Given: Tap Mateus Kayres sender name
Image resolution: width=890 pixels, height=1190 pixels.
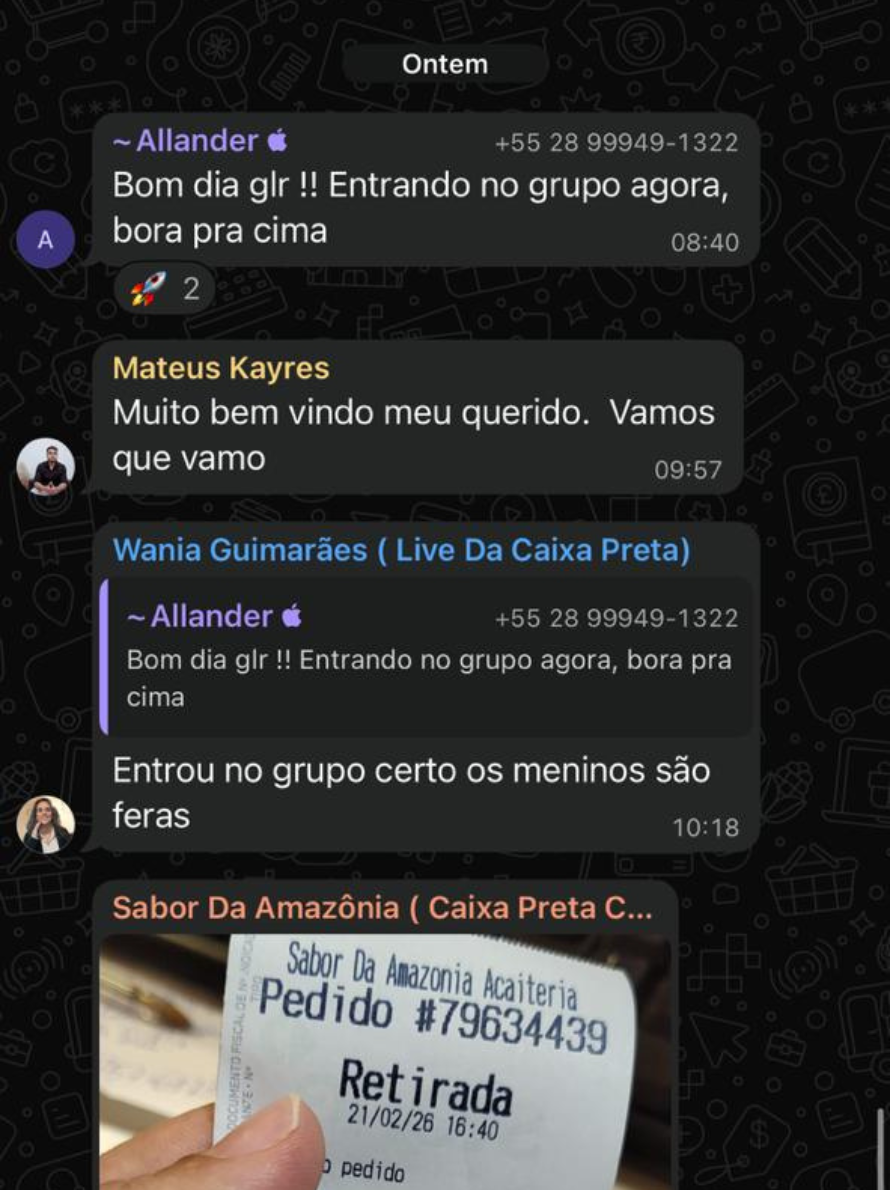Looking at the screenshot, I should 221,368.
